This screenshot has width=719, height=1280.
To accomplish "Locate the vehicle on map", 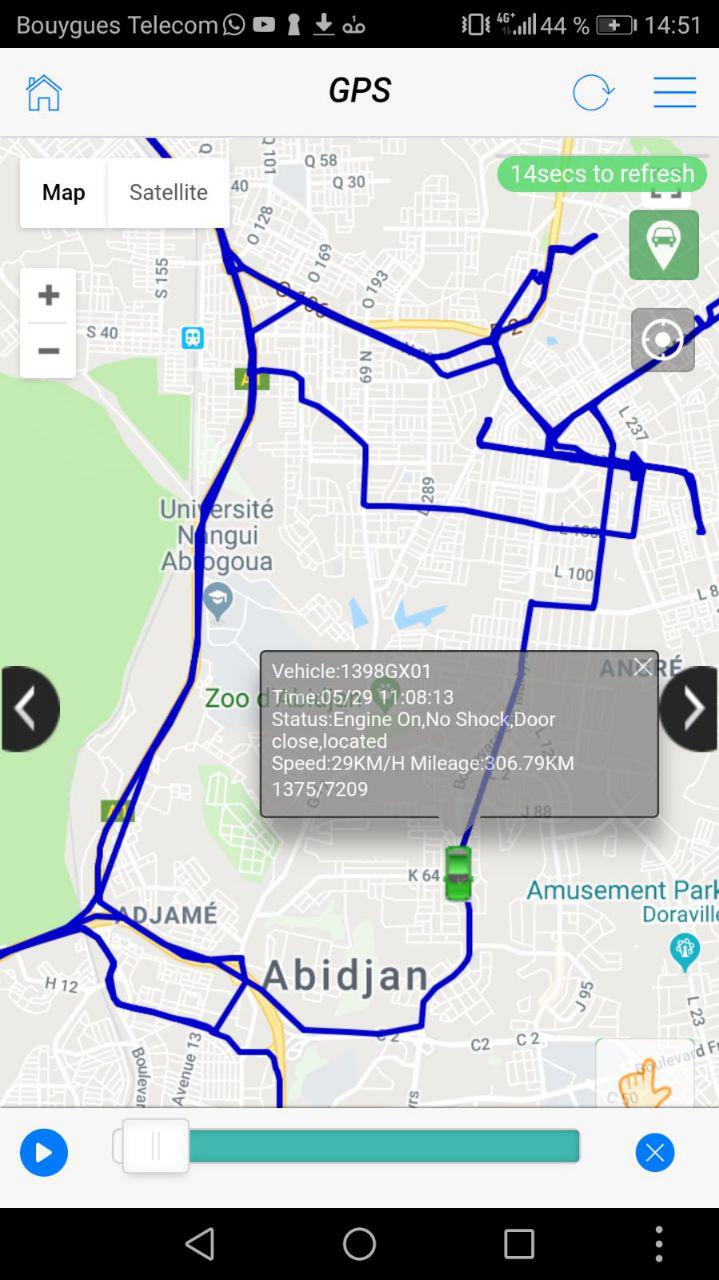I will pos(663,244).
